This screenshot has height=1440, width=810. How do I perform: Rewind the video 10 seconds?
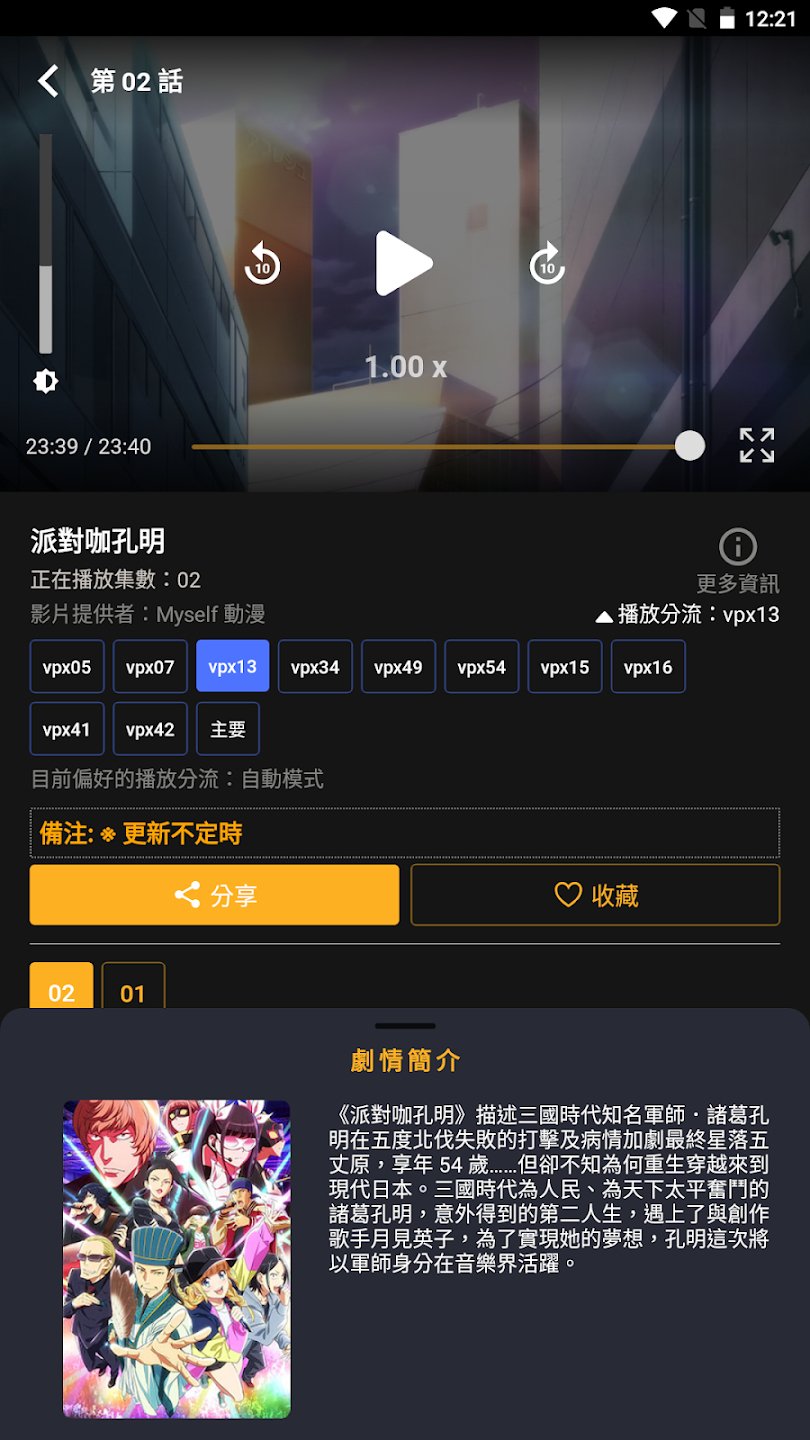click(262, 264)
